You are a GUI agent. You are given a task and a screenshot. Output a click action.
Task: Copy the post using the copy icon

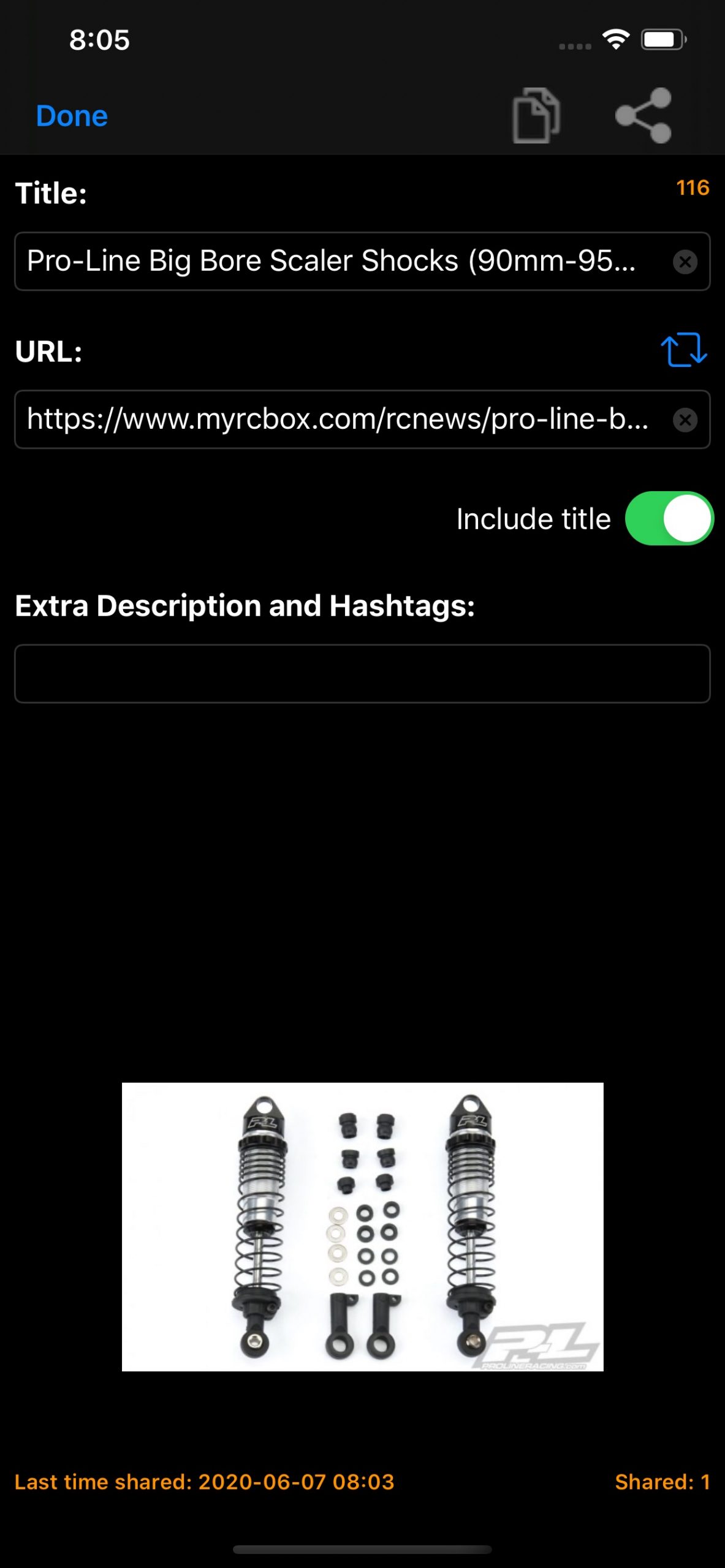click(536, 115)
